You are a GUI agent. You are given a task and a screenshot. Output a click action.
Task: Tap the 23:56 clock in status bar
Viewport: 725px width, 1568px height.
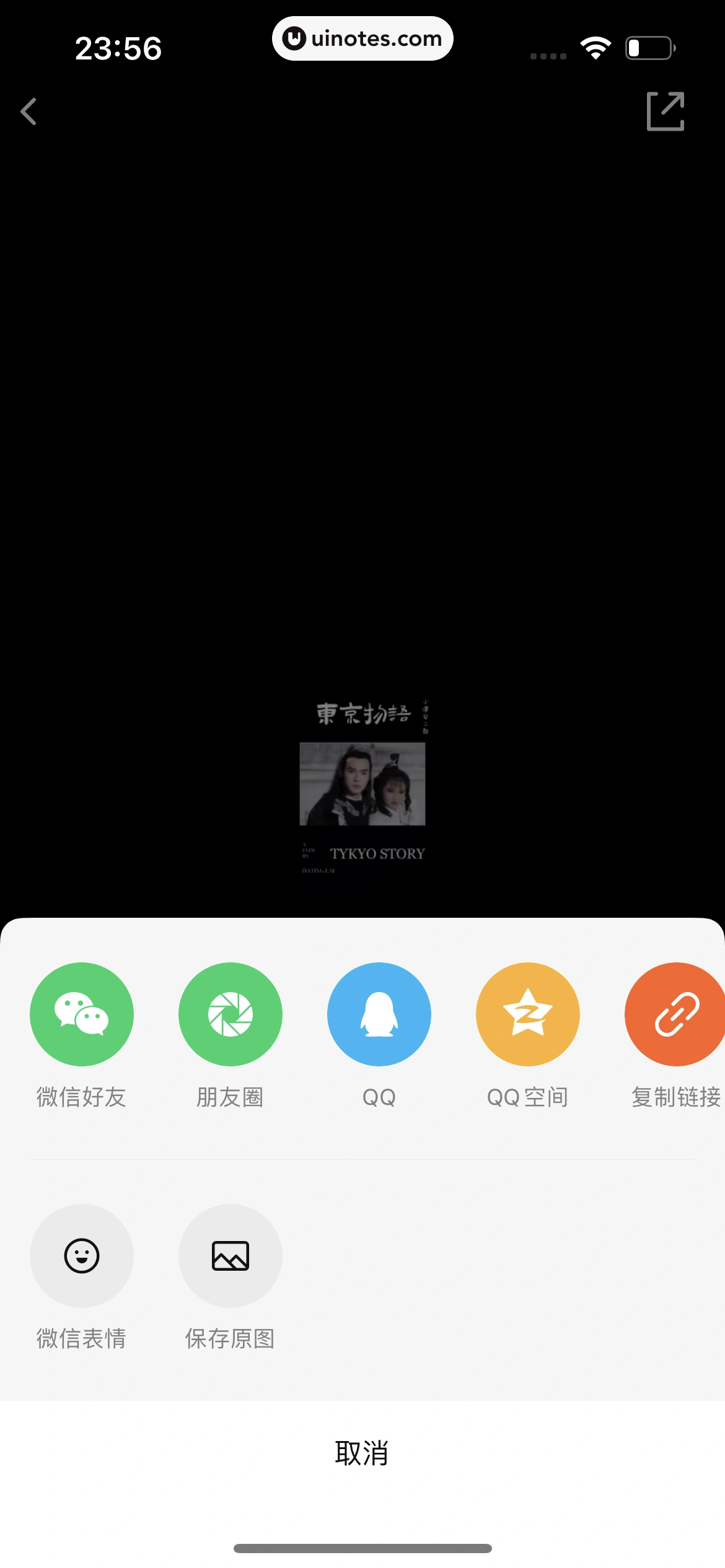click(x=118, y=47)
